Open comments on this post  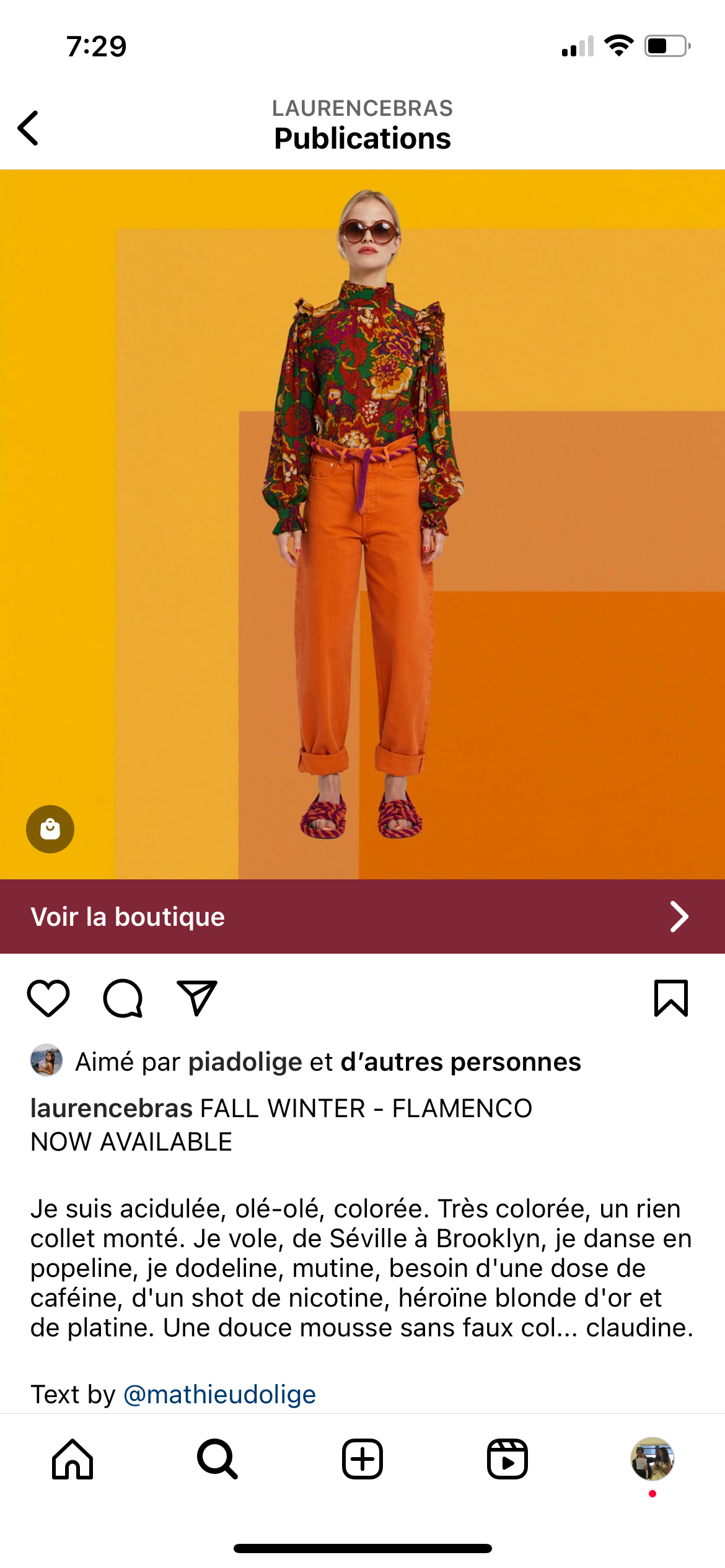pyautogui.click(x=123, y=998)
